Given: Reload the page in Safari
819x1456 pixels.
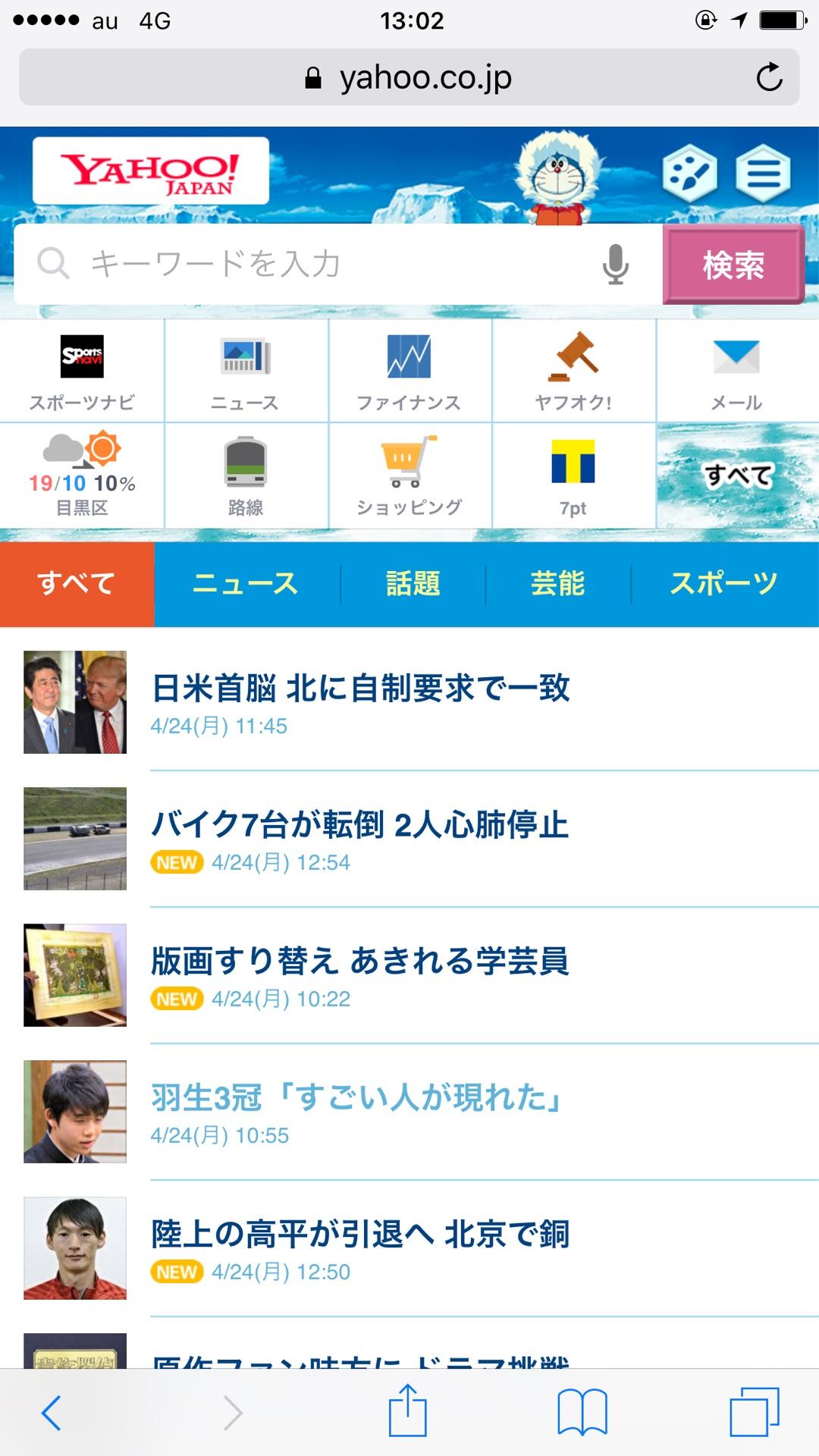Looking at the screenshot, I should click(x=769, y=77).
